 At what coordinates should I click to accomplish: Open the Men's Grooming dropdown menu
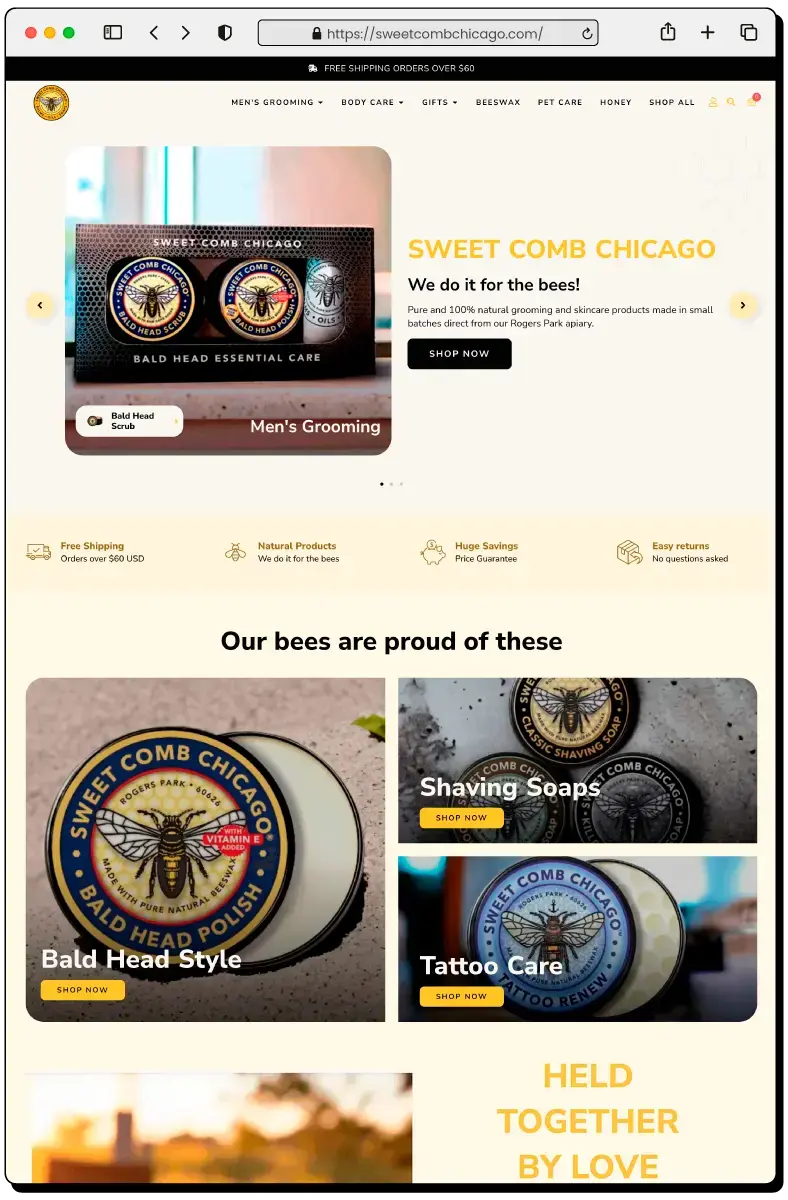point(277,102)
